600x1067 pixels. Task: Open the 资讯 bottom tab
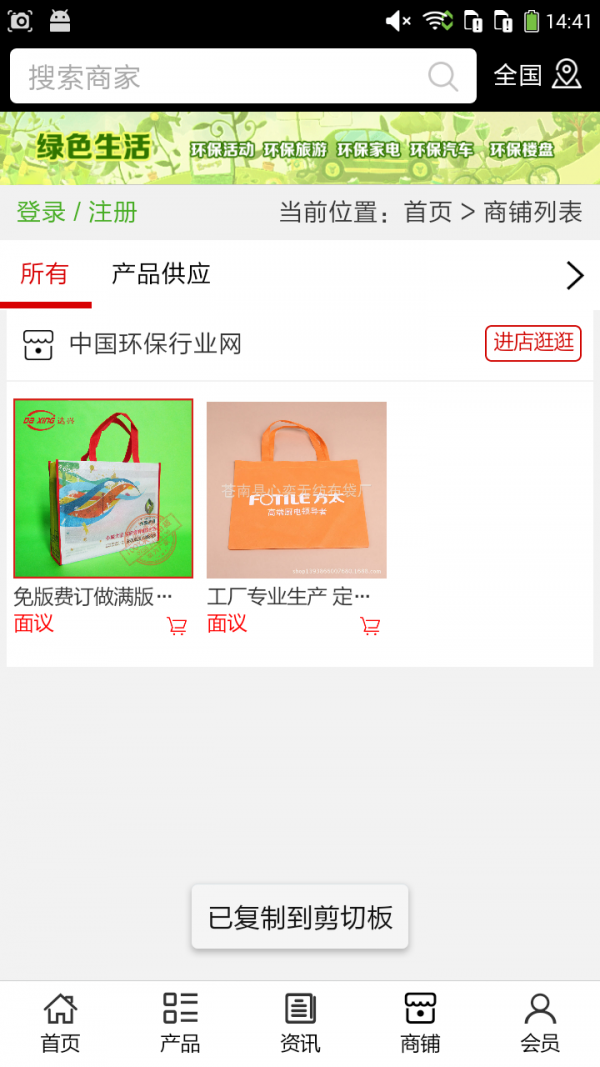tap(300, 1023)
